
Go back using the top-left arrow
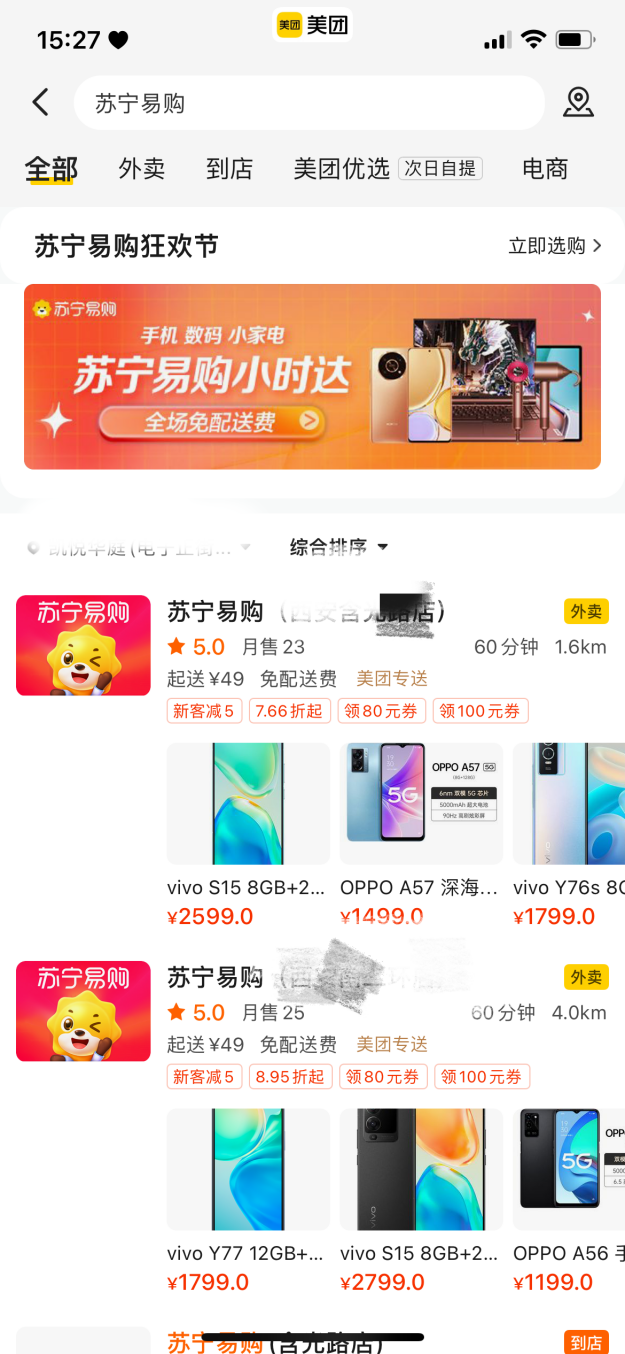click(40, 102)
